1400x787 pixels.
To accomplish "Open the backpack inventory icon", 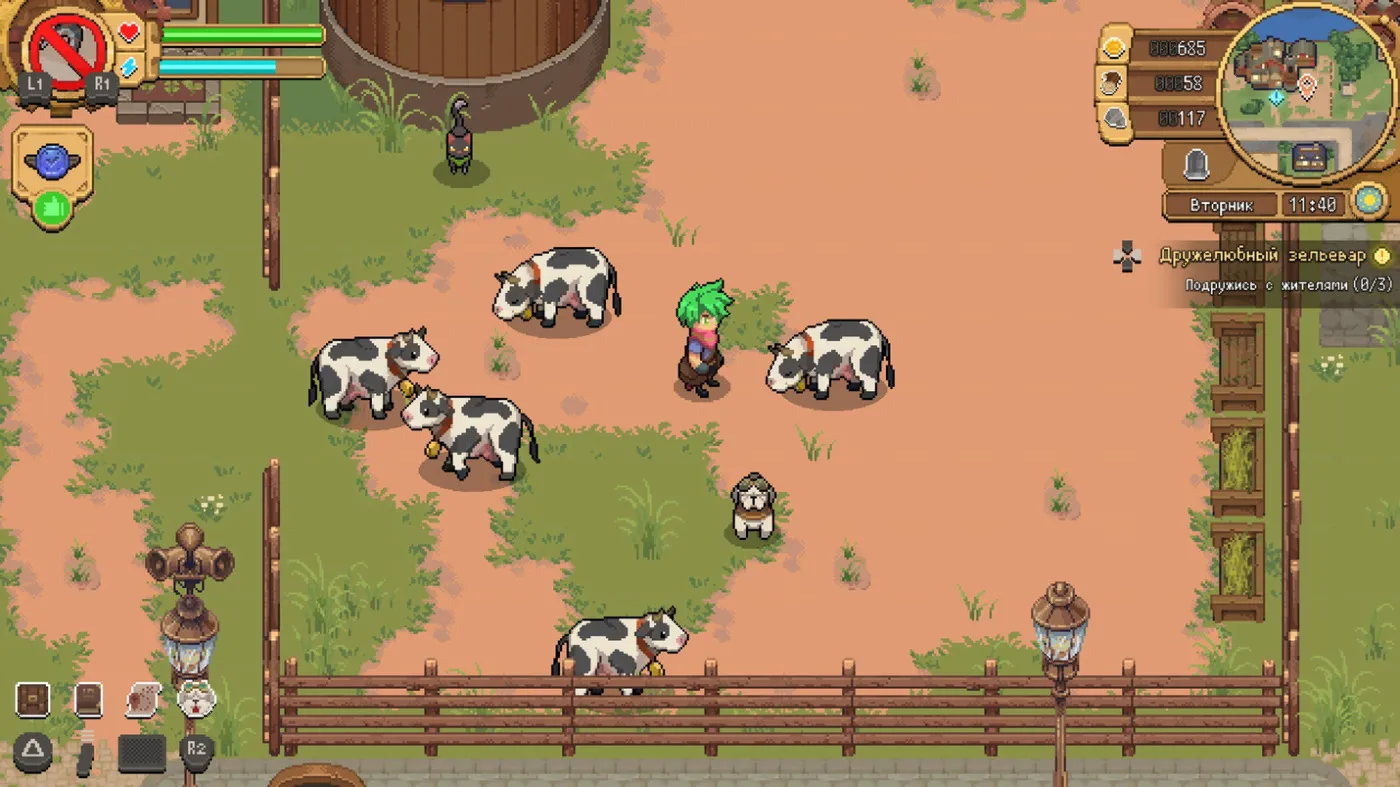I will [33, 699].
